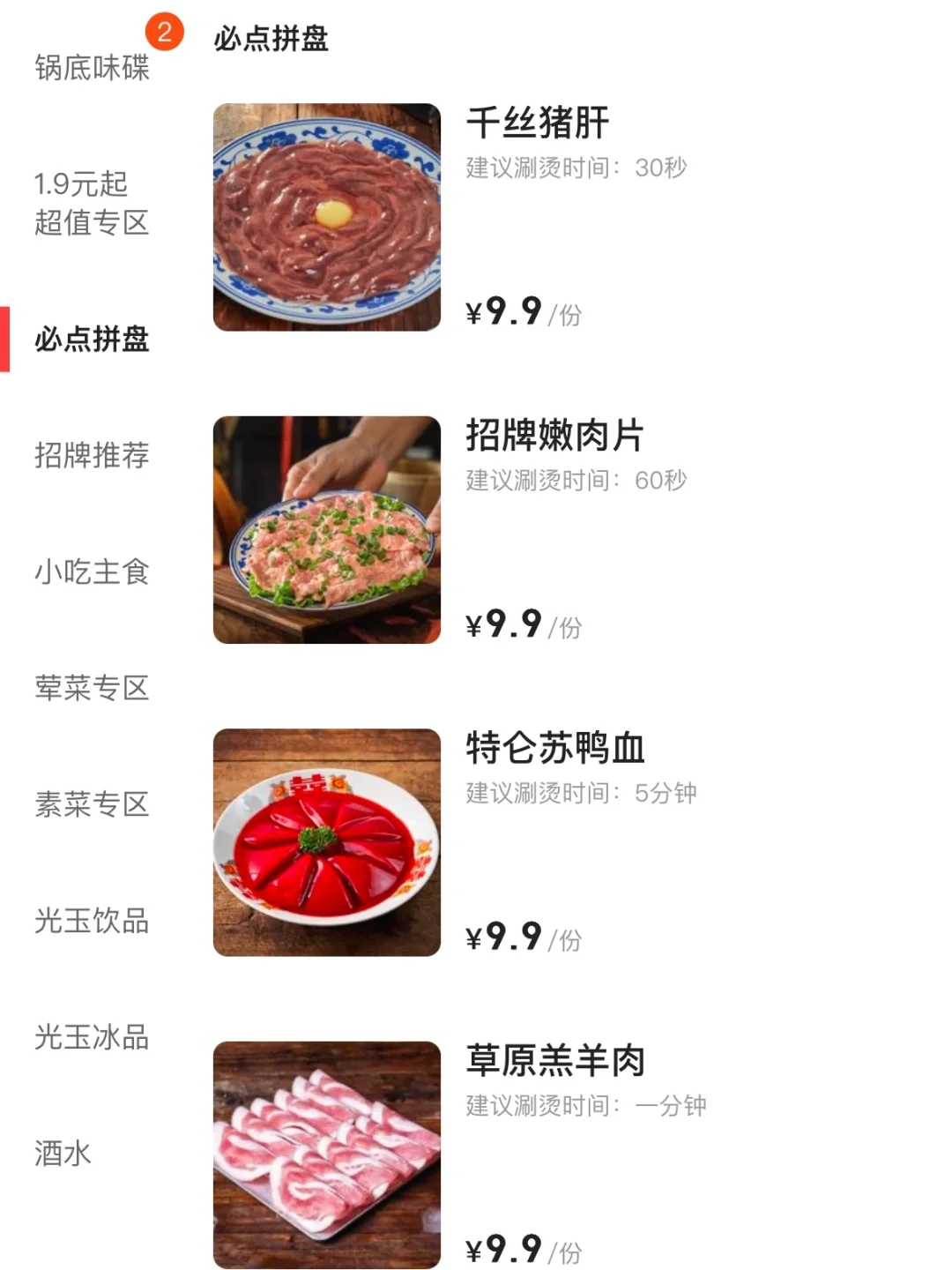Select the 素菜专区 category

92,804
